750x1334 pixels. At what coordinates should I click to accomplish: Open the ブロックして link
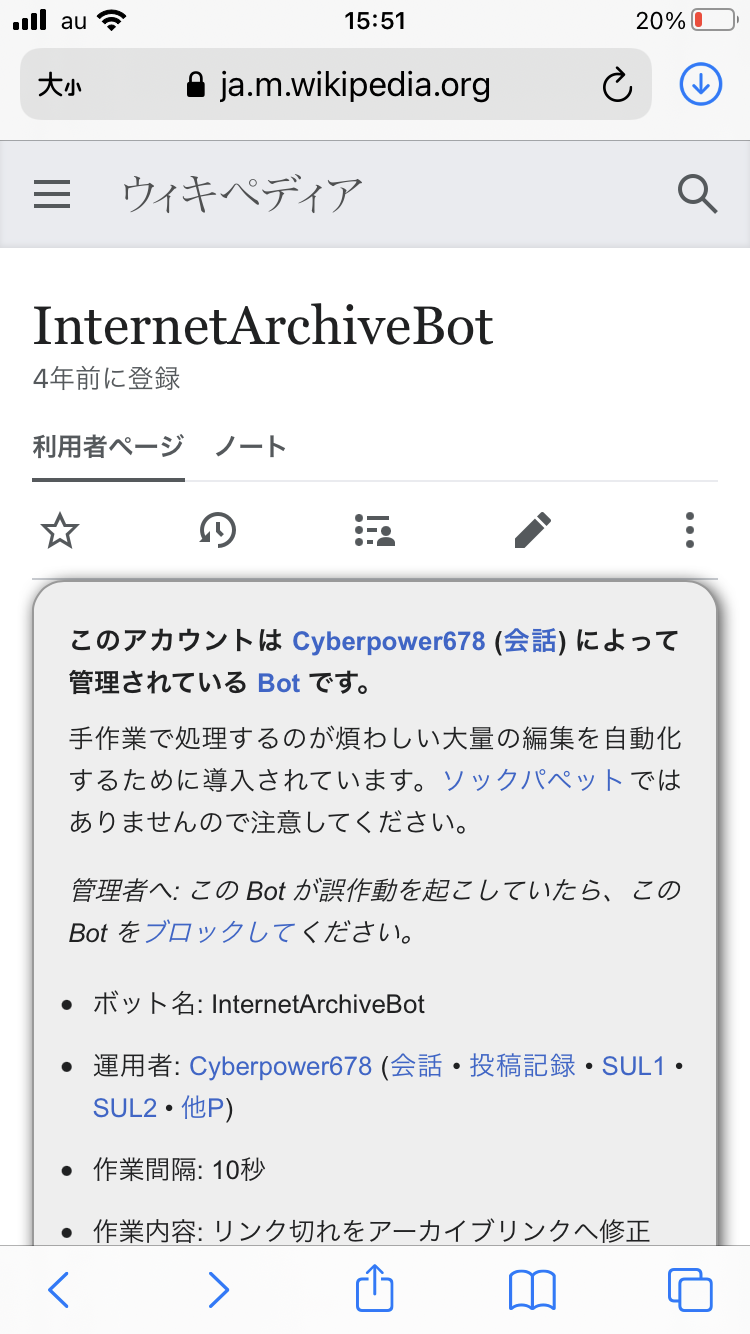(x=219, y=932)
